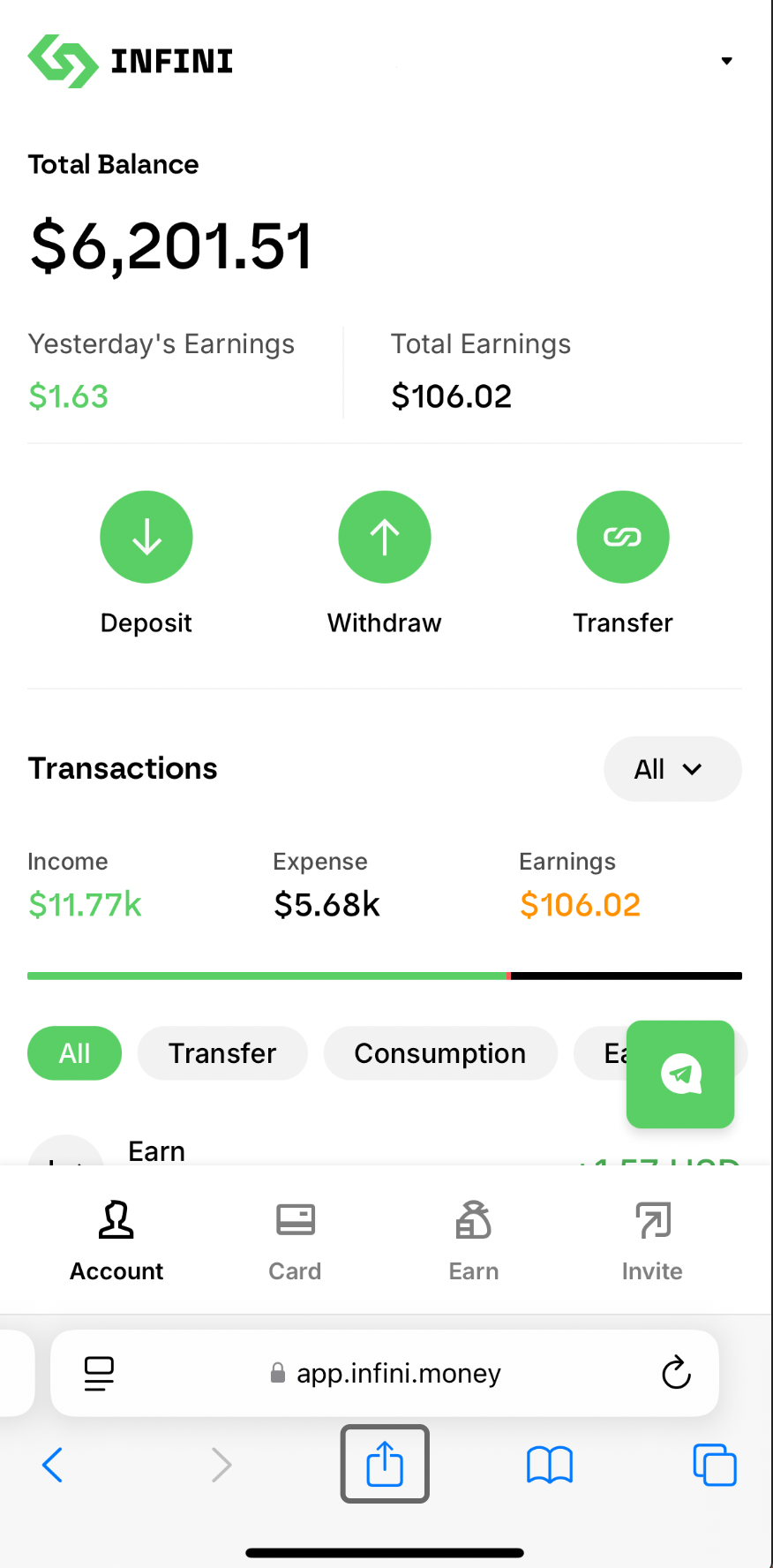Open the Withdraw option
Image resolution: width=773 pixels, height=1568 pixels.
385,537
